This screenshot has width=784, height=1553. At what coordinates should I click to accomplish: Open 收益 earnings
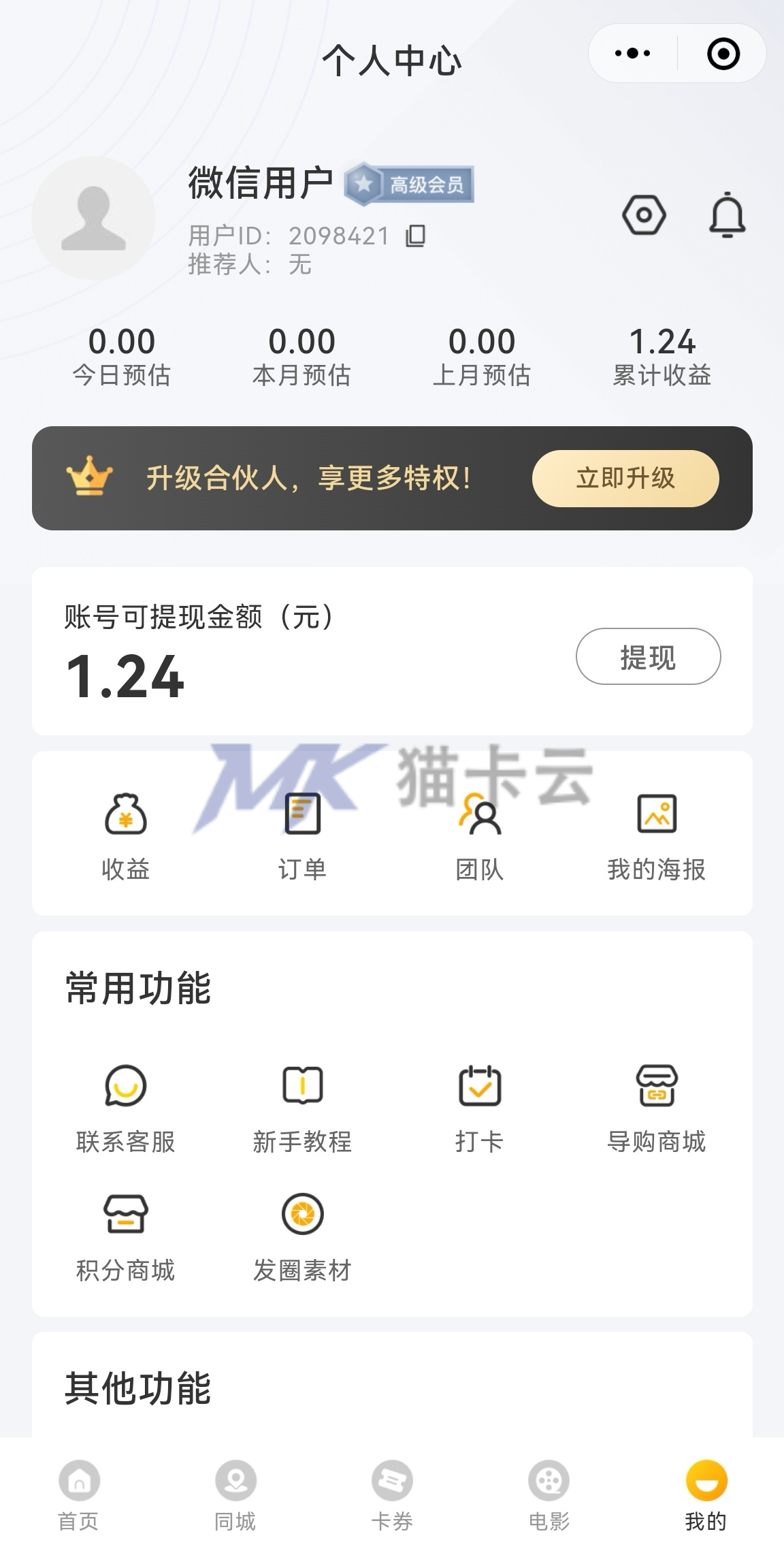(x=125, y=837)
